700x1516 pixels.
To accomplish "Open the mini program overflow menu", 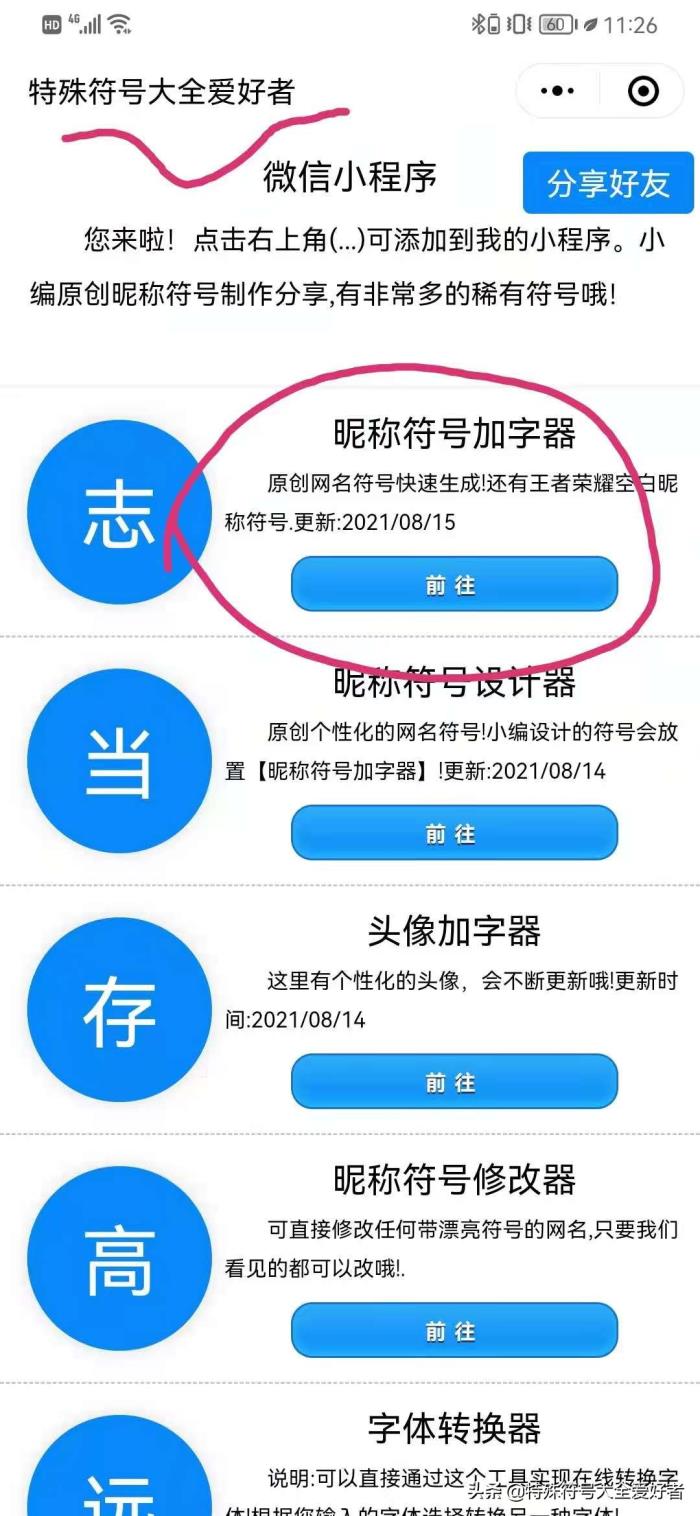I will point(557,92).
